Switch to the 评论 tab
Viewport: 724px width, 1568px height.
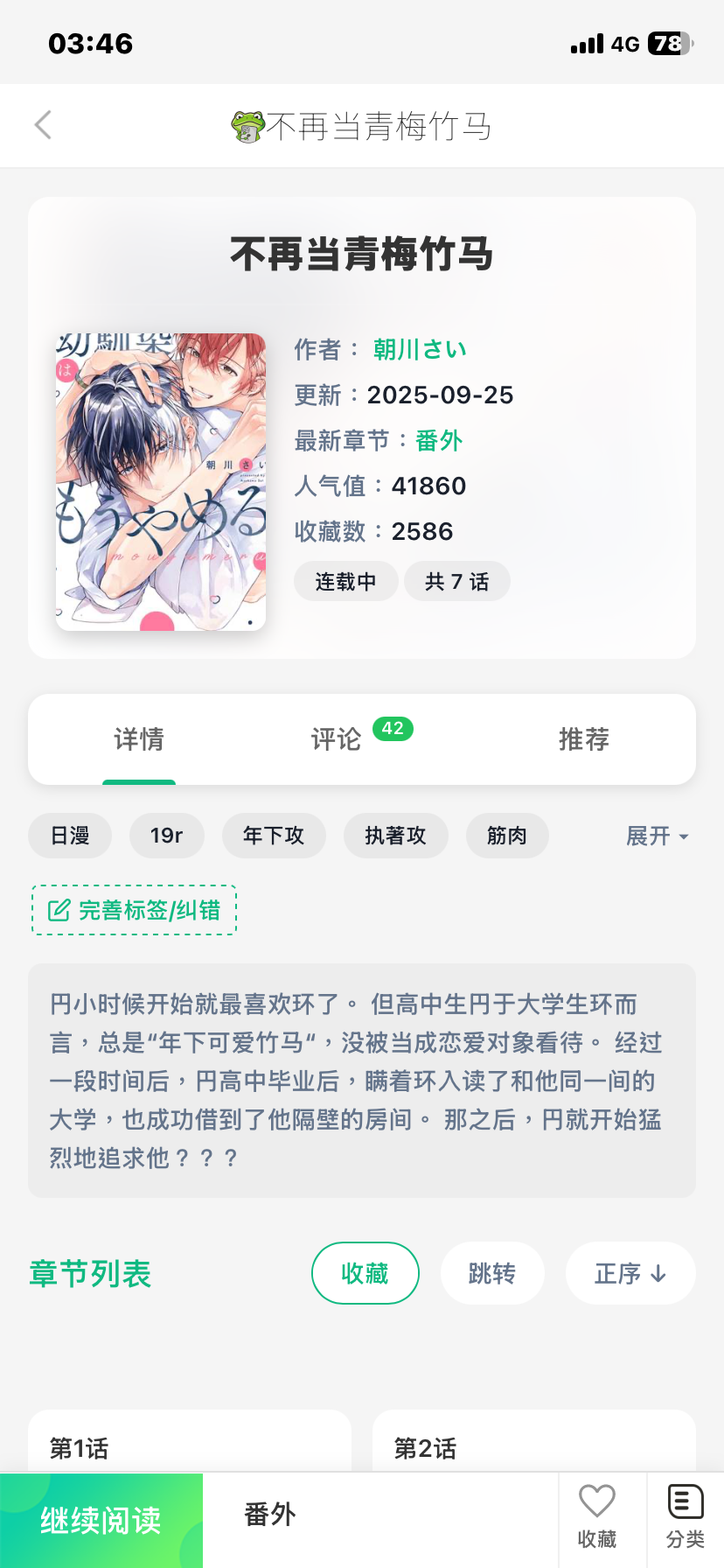[x=337, y=739]
